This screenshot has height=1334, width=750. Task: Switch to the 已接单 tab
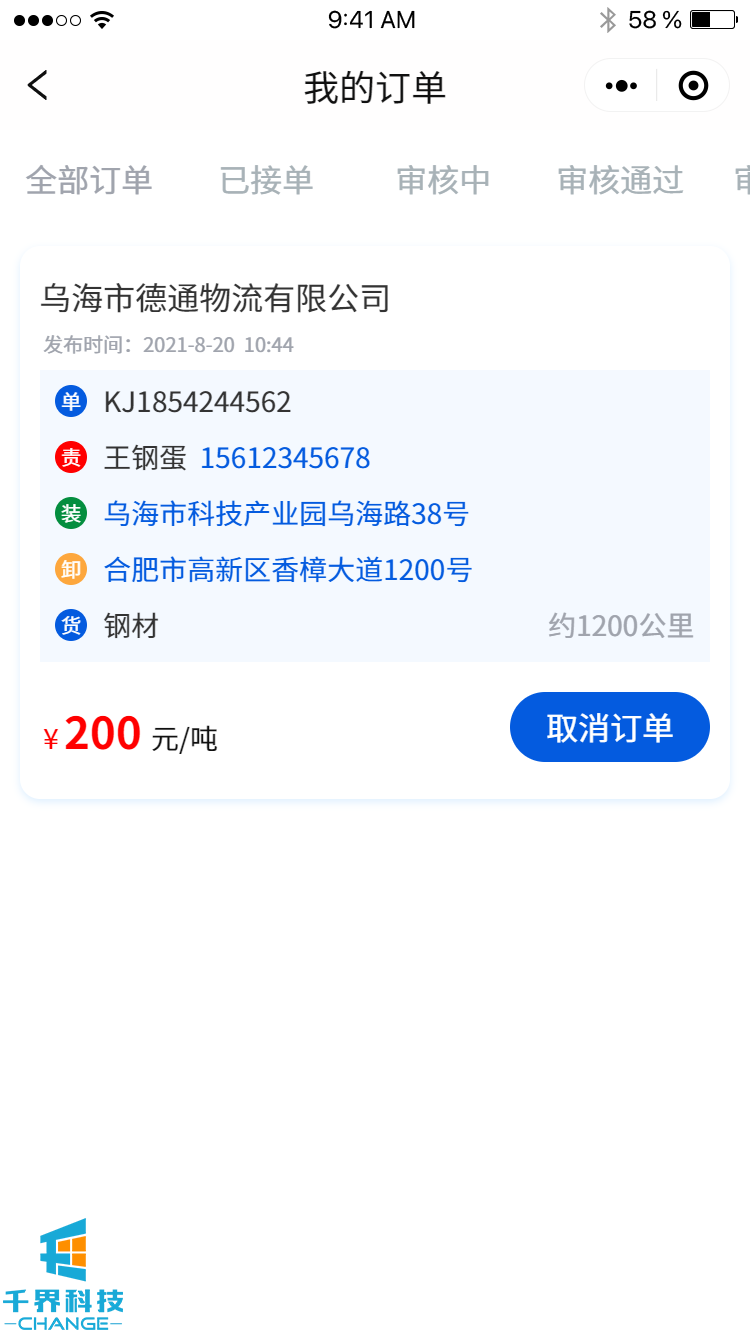(266, 180)
